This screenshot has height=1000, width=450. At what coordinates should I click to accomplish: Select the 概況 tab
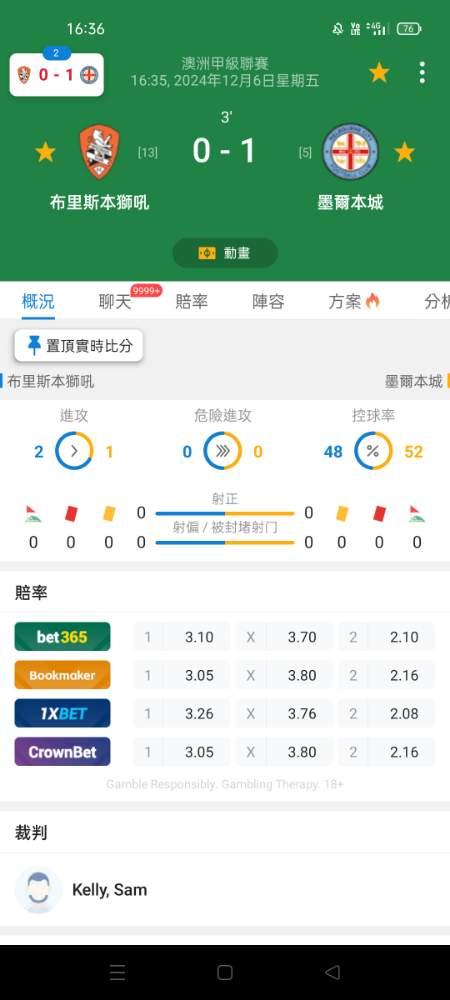[38, 302]
